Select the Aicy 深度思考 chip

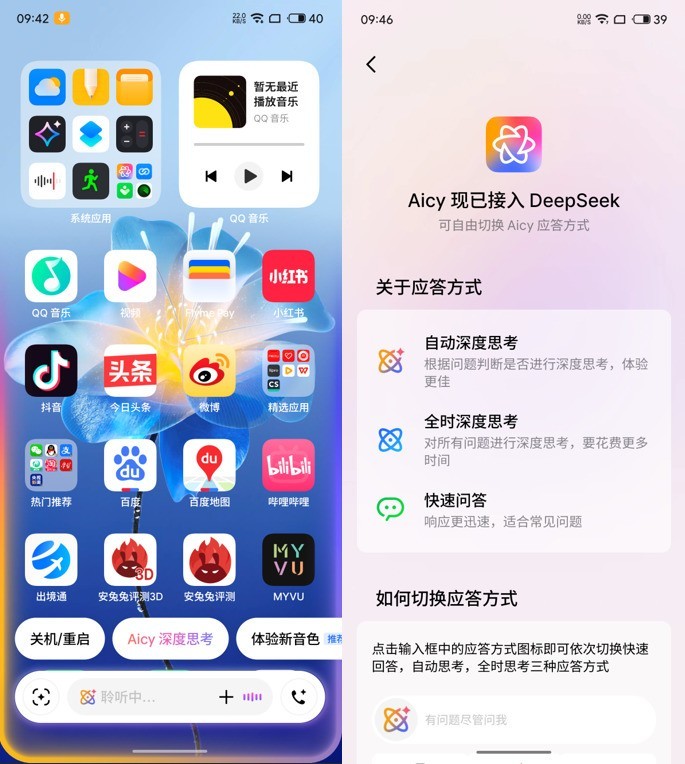coord(170,639)
